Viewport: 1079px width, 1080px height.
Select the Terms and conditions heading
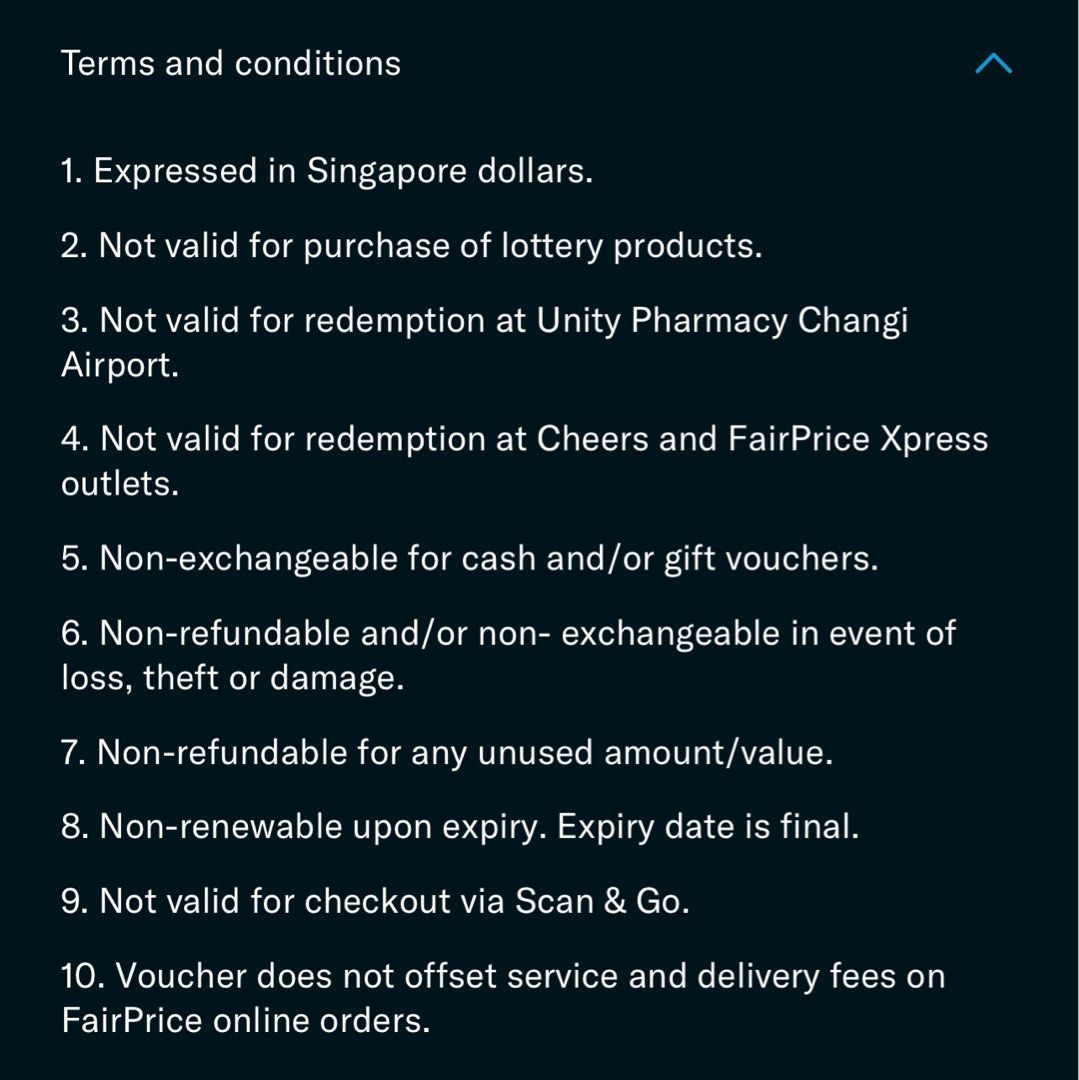click(230, 63)
